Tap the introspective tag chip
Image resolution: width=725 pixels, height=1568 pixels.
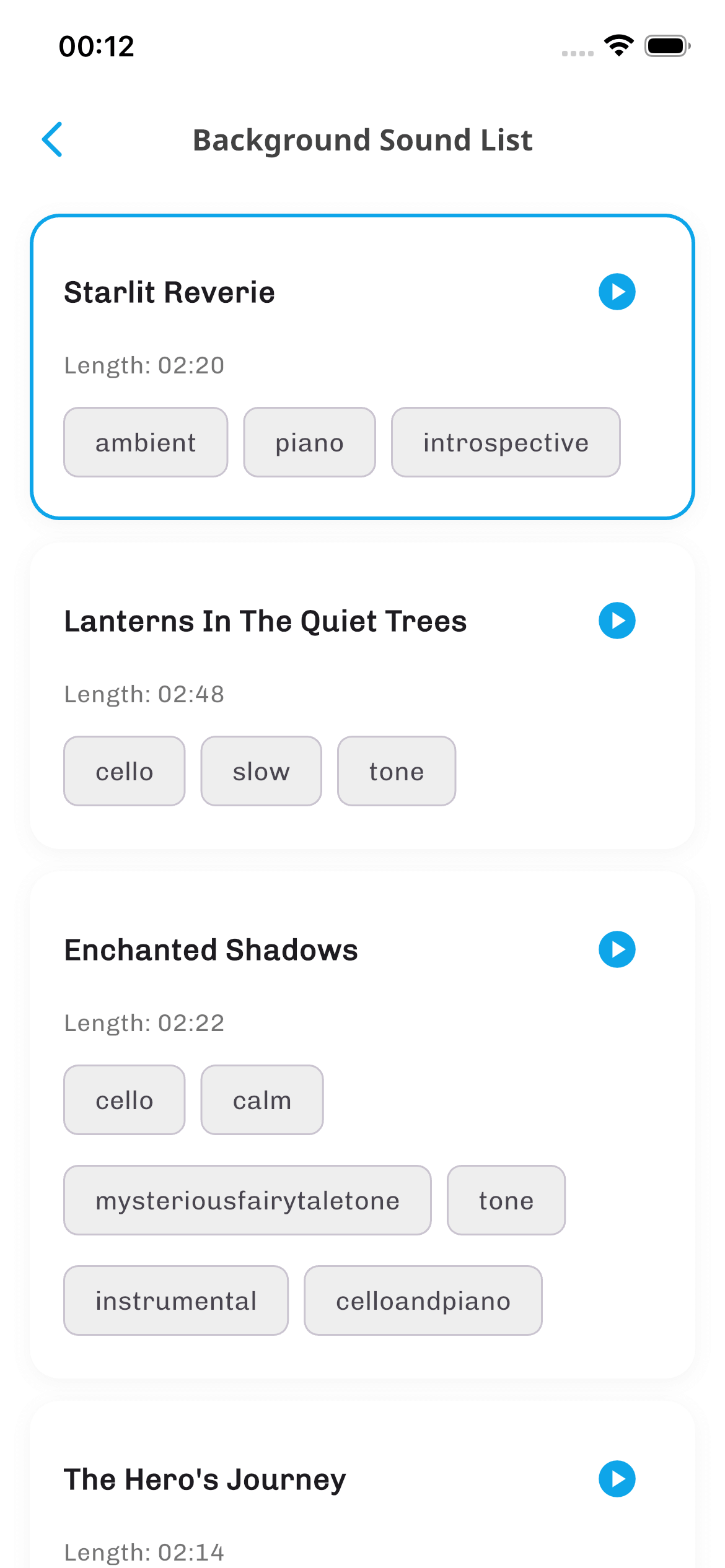506,442
